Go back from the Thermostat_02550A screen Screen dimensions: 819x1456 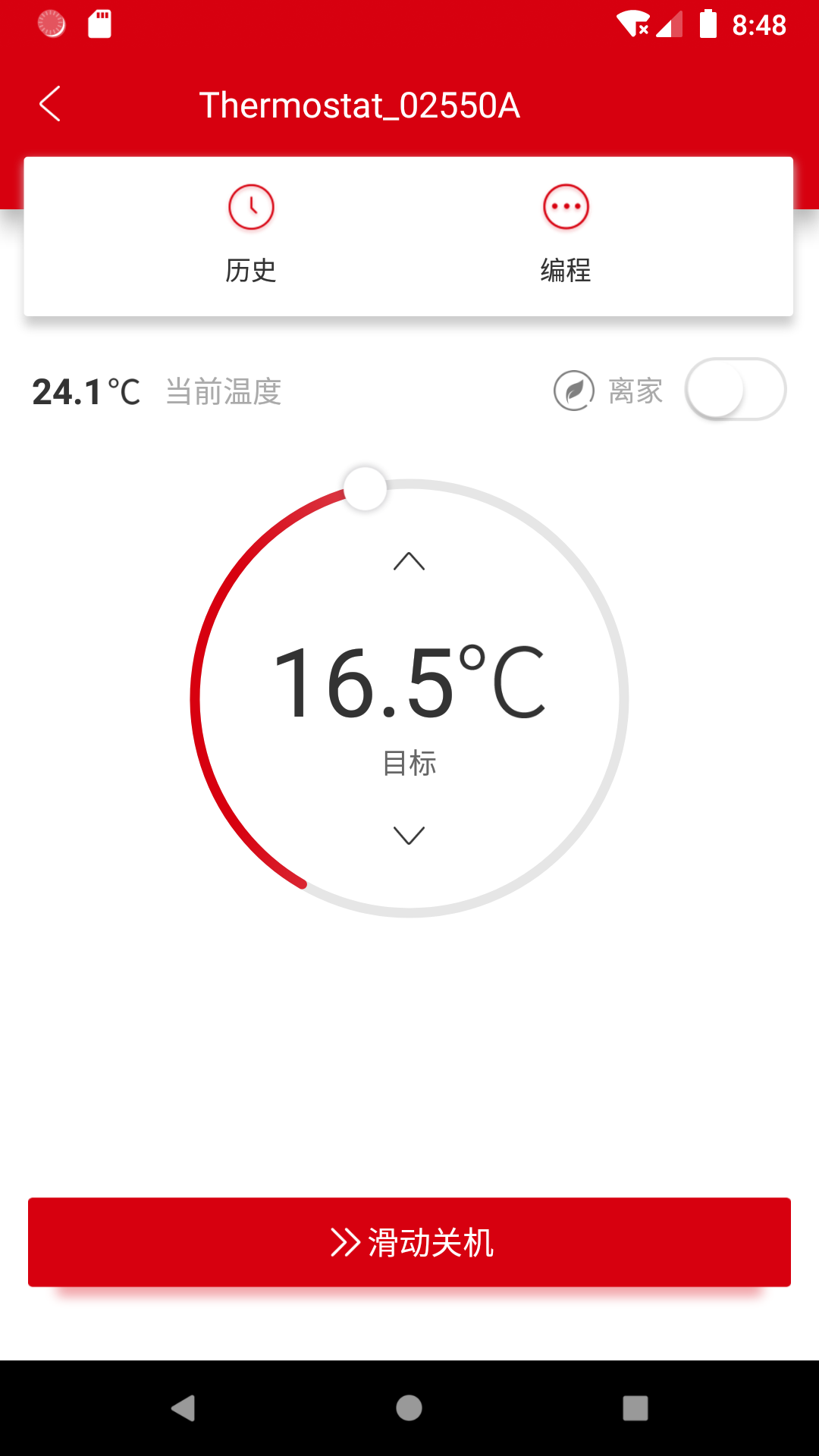coord(50,104)
